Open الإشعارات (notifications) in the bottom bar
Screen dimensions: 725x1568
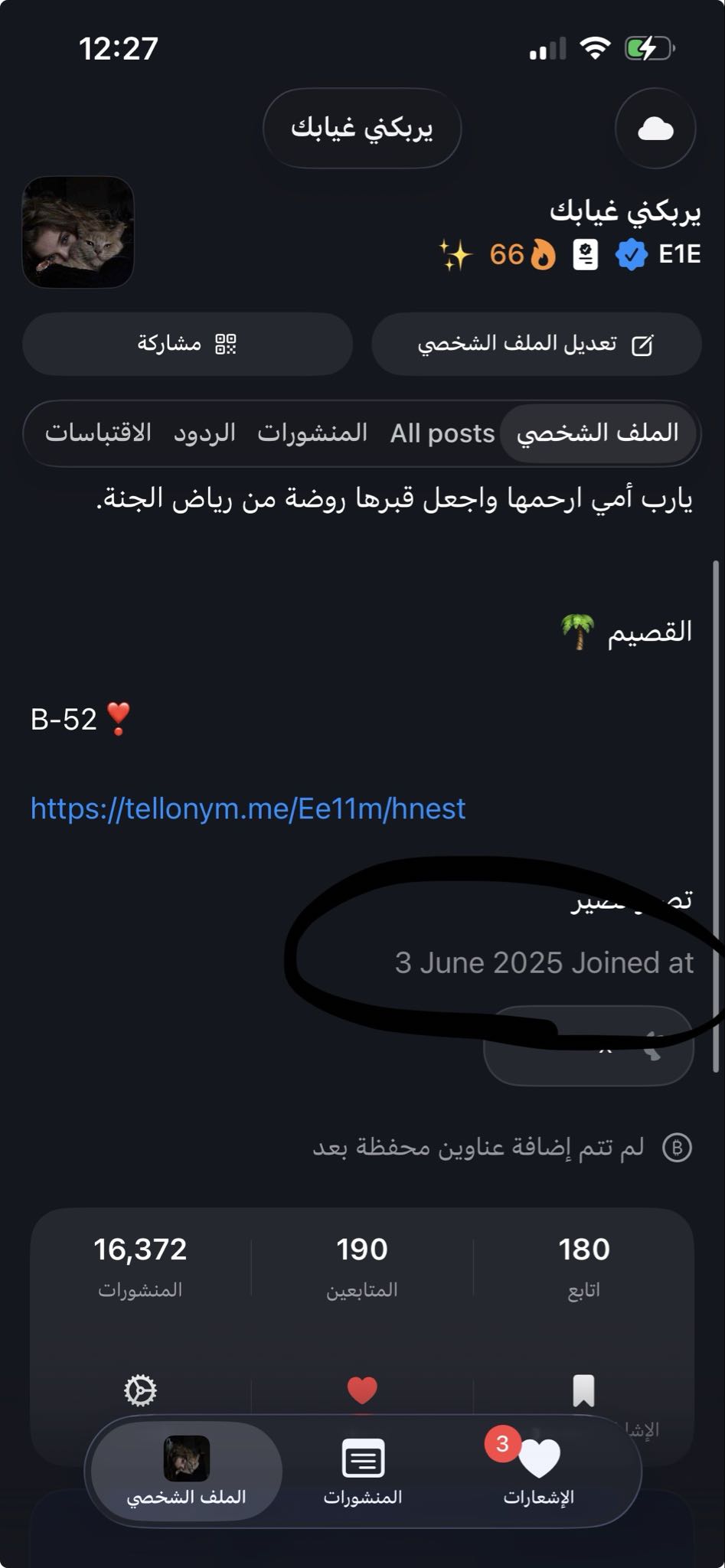[539, 1472]
